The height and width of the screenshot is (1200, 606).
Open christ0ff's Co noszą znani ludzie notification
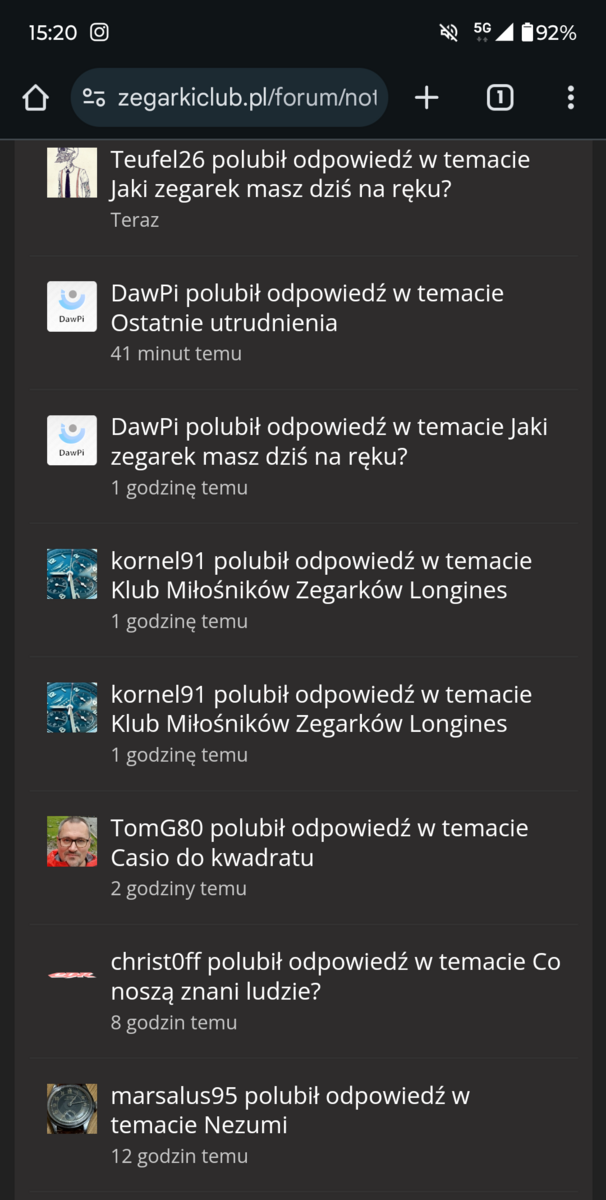[335, 977]
